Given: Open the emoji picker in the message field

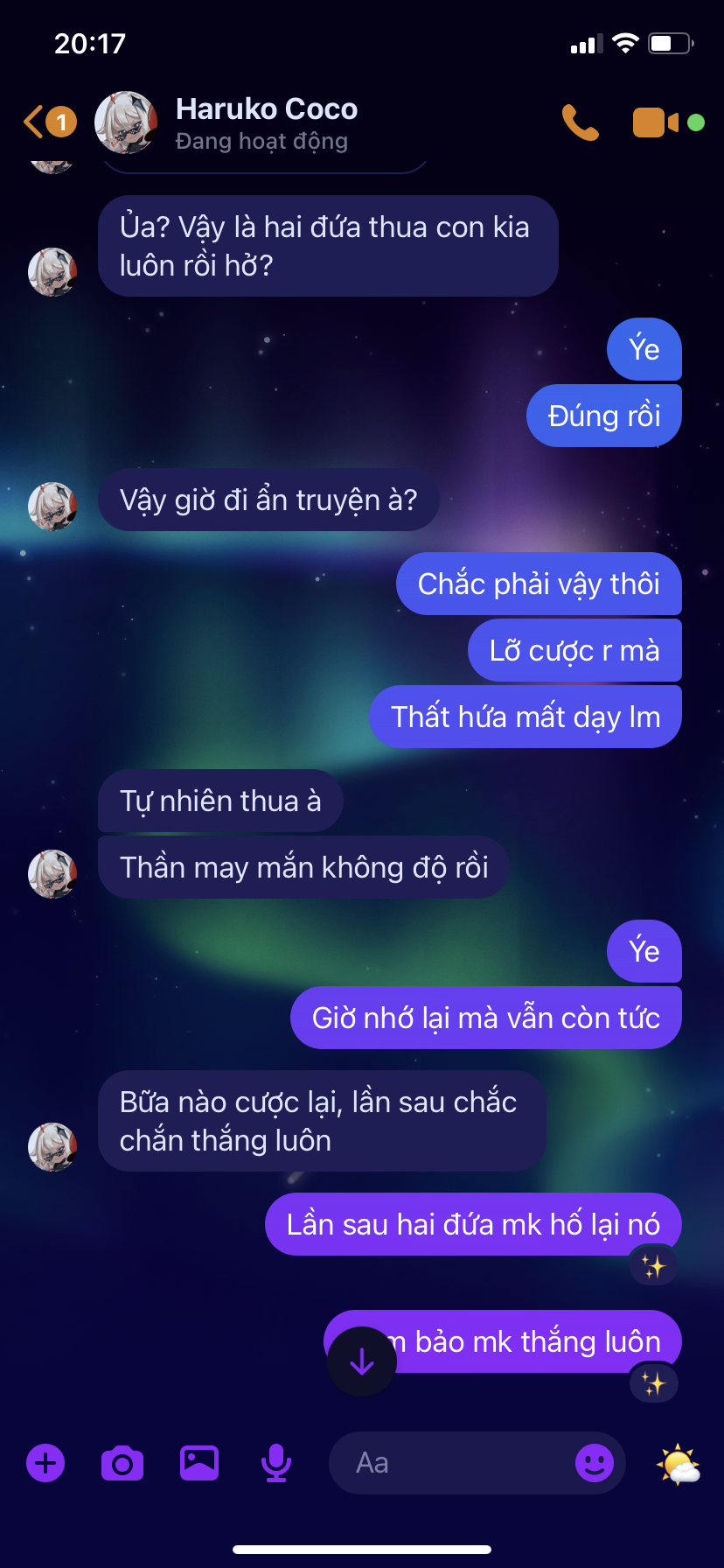Looking at the screenshot, I should click(x=595, y=1463).
